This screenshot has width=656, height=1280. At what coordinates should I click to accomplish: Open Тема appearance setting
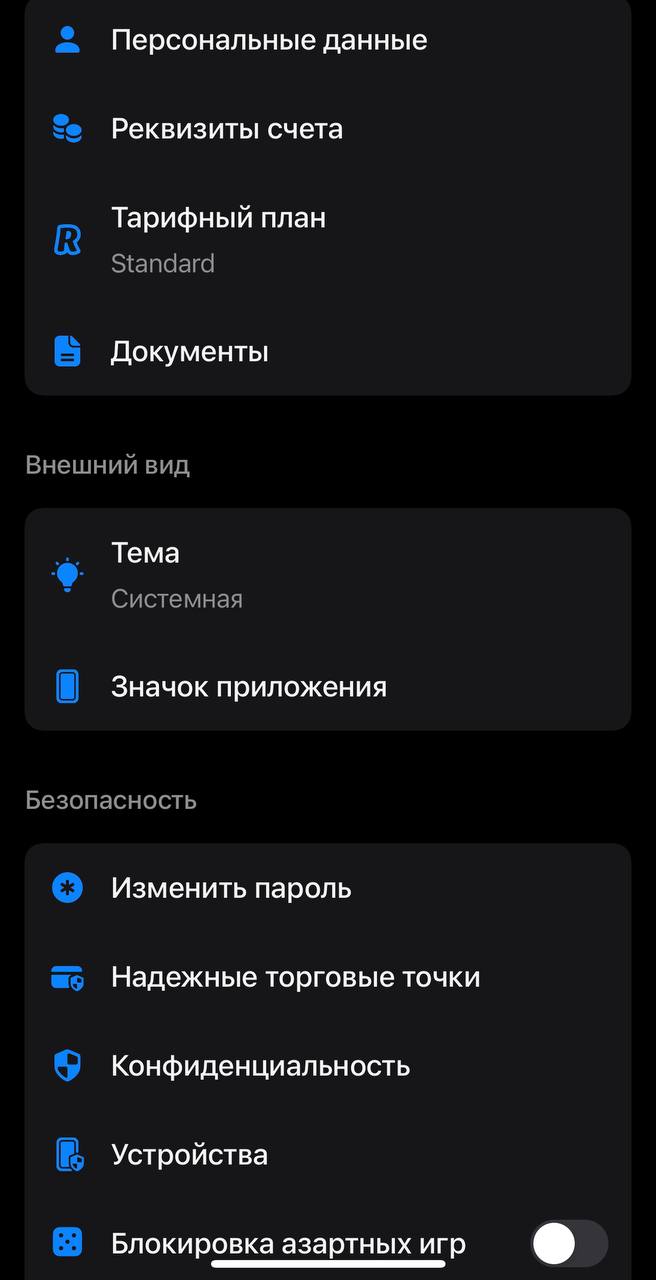177,575
